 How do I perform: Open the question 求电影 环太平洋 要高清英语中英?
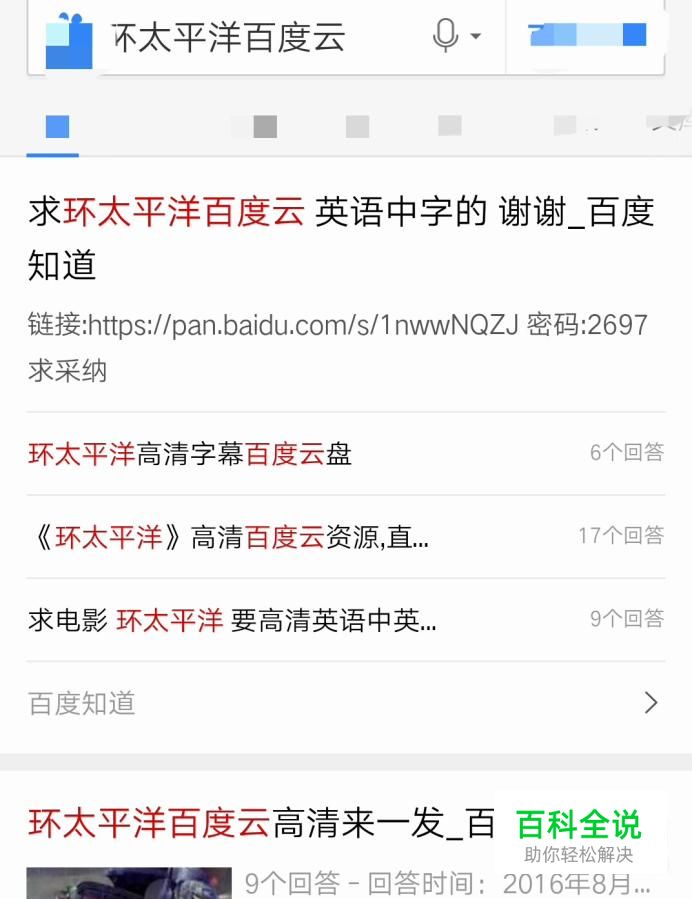pos(232,620)
